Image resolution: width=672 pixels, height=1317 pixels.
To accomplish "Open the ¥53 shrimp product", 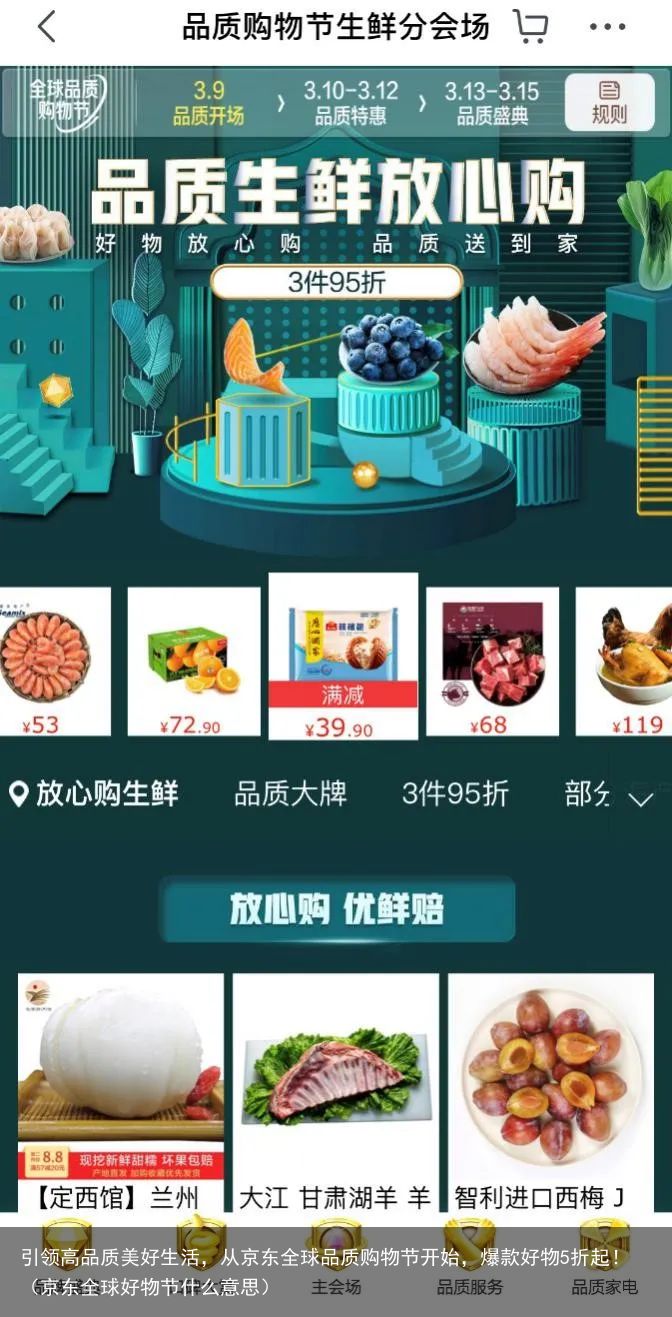I will 47,661.
